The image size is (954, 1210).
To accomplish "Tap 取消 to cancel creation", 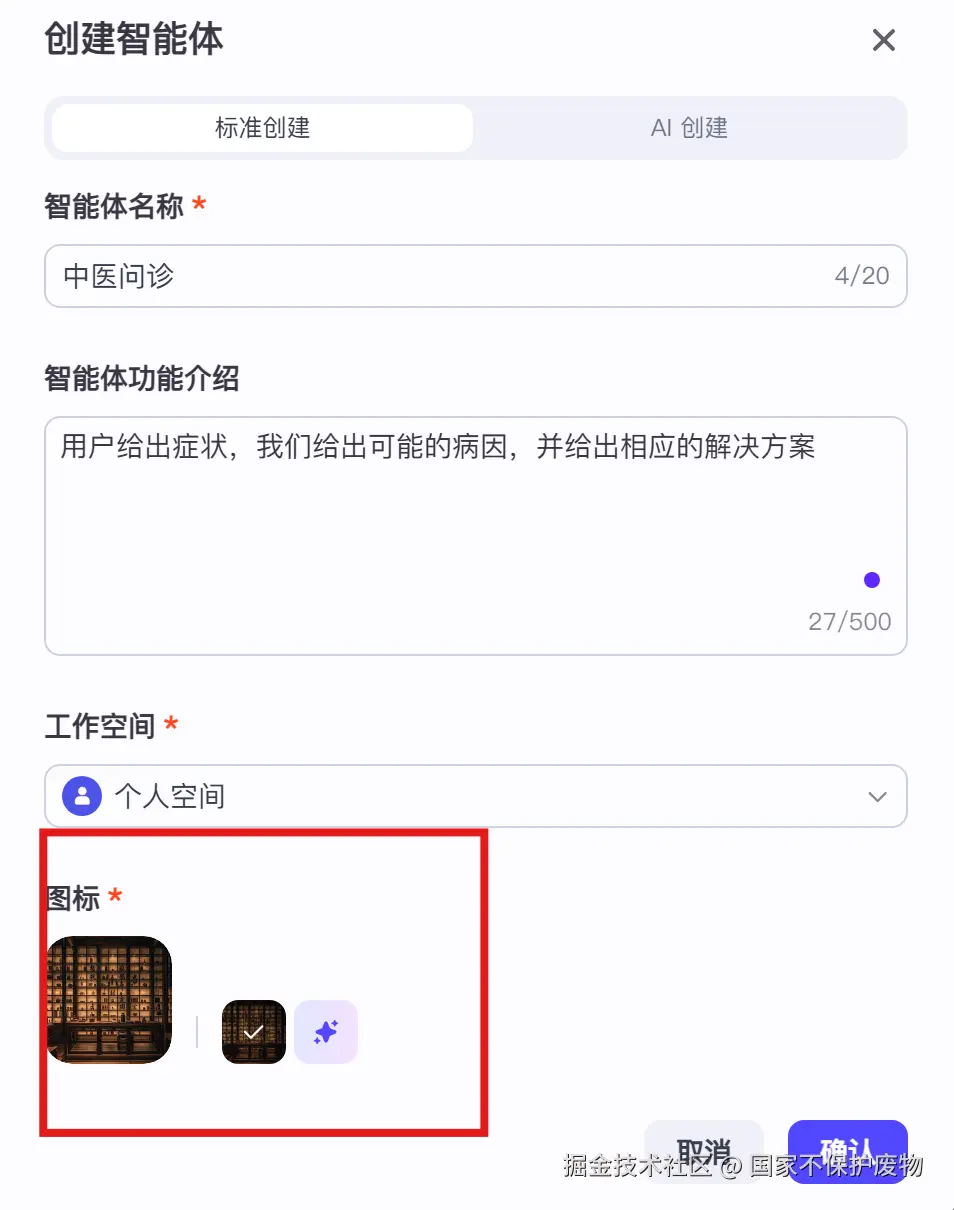I will 704,1149.
